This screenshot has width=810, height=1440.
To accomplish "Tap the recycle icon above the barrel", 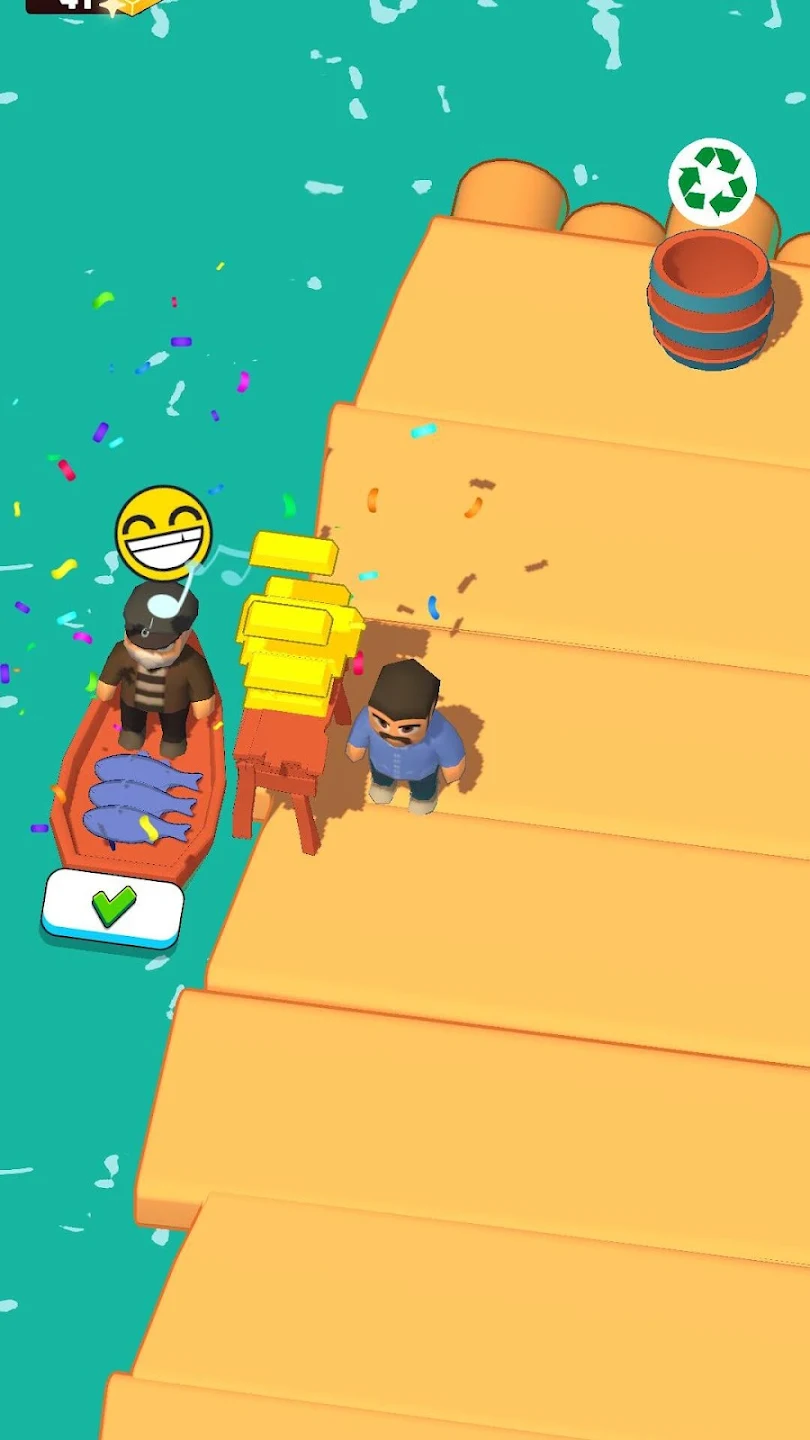I will click(x=712, y=182).
